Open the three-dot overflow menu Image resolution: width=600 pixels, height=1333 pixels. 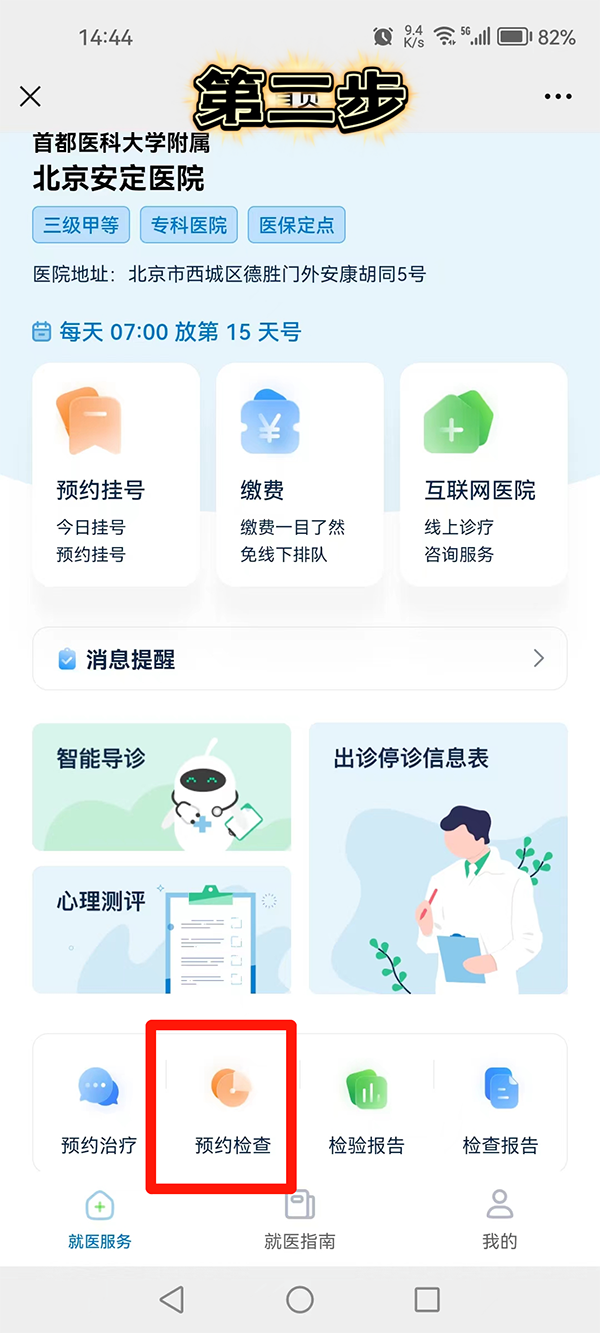[x=558, y=96]
